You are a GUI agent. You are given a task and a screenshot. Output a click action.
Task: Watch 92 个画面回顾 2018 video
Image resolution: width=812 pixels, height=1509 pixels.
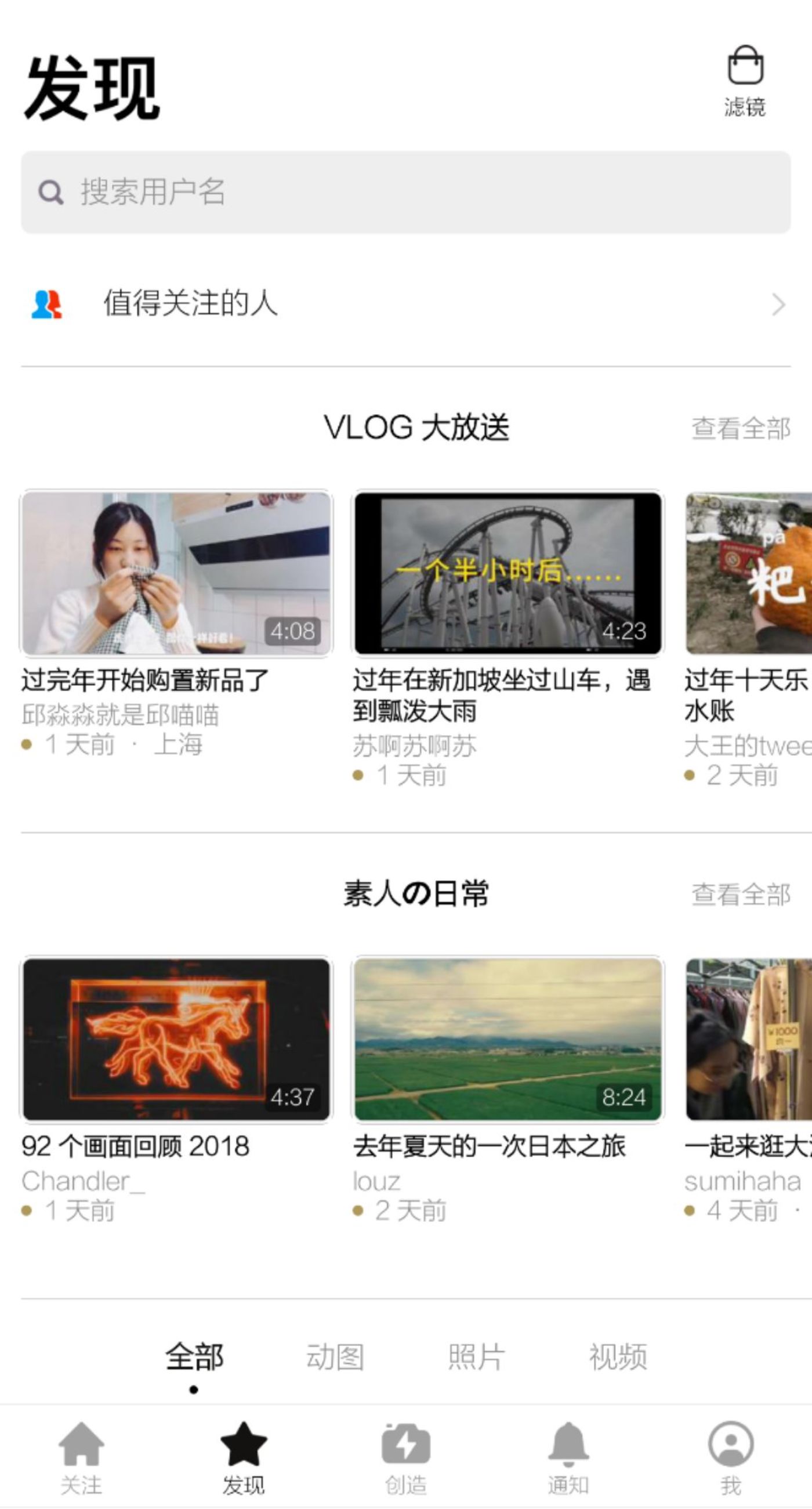176,1038
